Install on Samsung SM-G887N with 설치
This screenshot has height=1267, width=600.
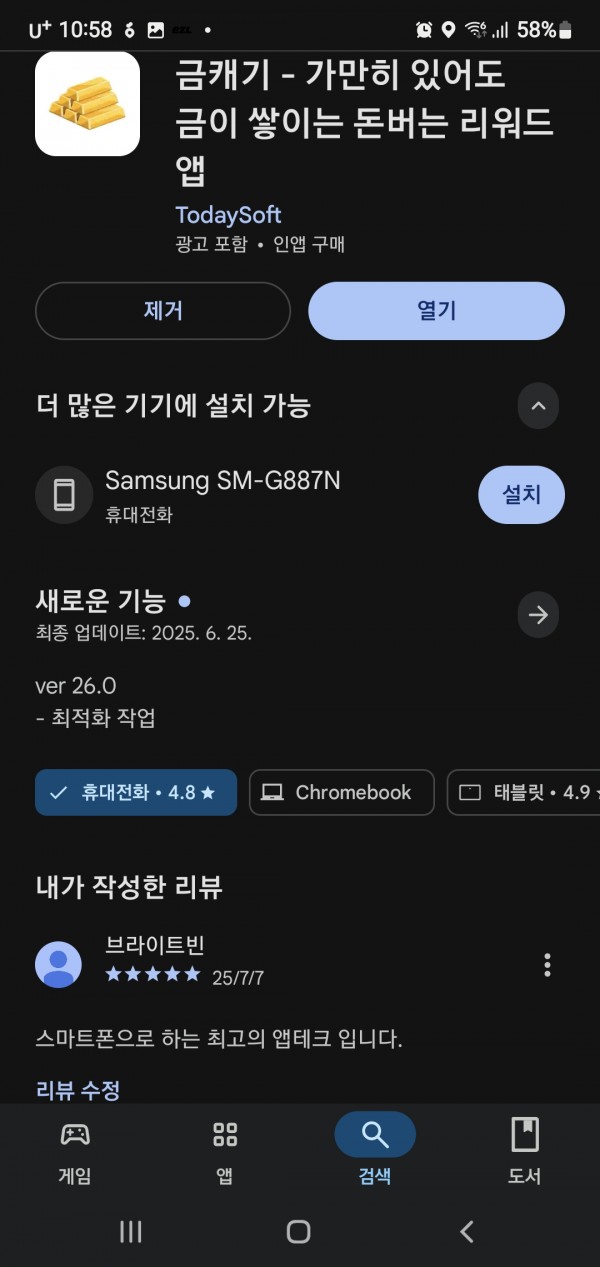point(521,494)
